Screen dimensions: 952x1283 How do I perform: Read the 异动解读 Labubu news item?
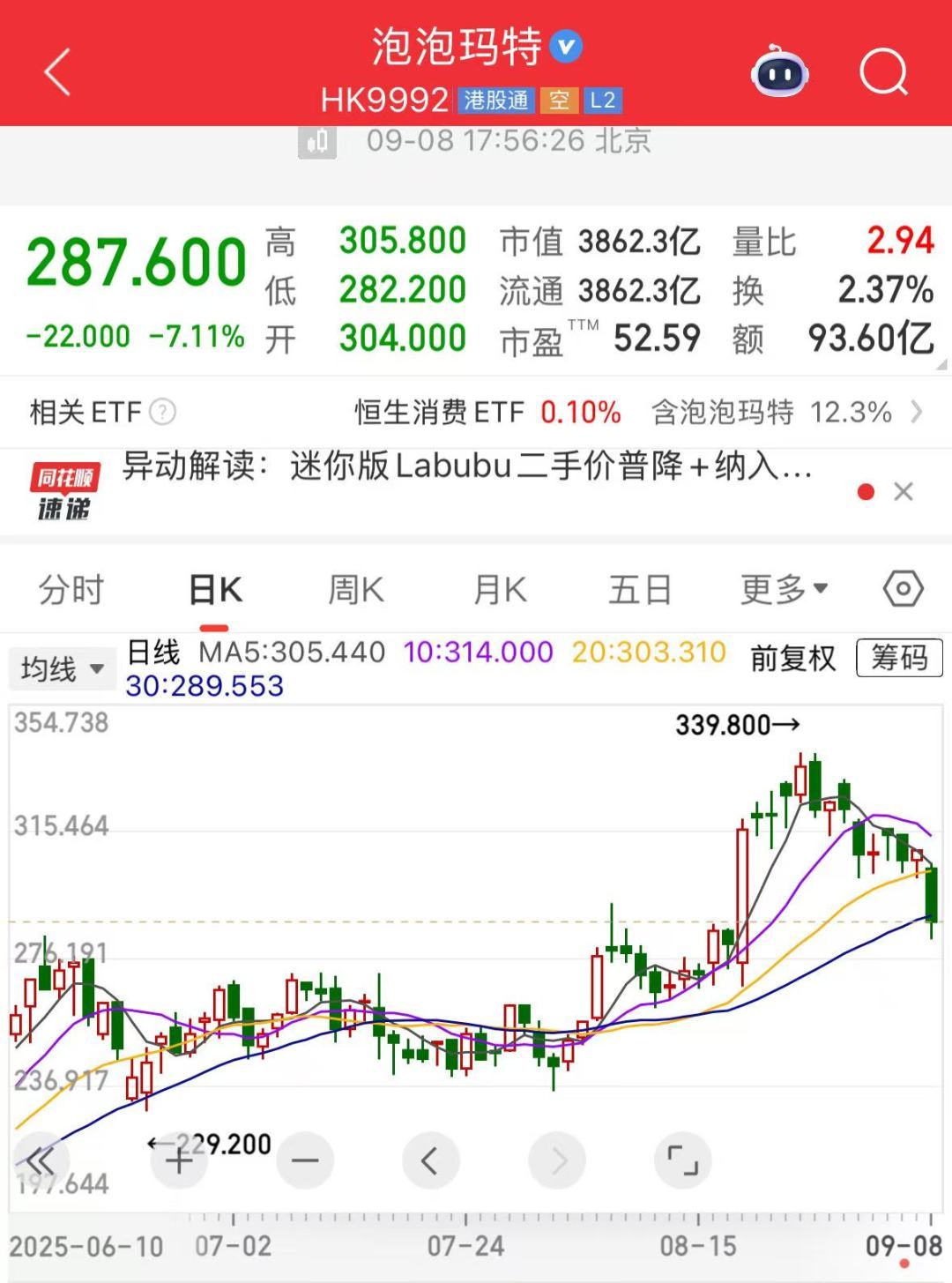click(x=467, y=466)
